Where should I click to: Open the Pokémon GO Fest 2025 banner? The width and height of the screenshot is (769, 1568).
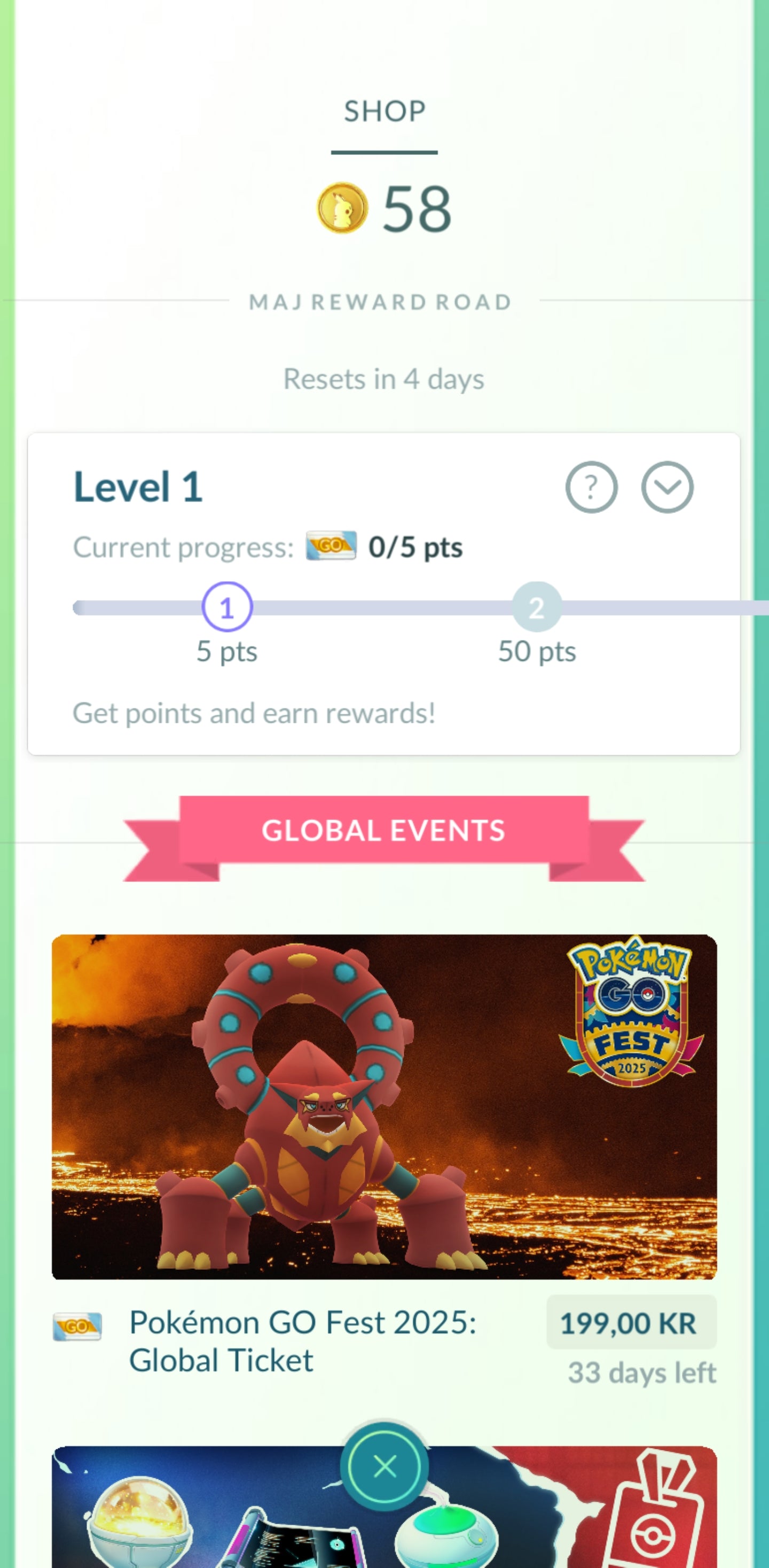point(384,1106)
